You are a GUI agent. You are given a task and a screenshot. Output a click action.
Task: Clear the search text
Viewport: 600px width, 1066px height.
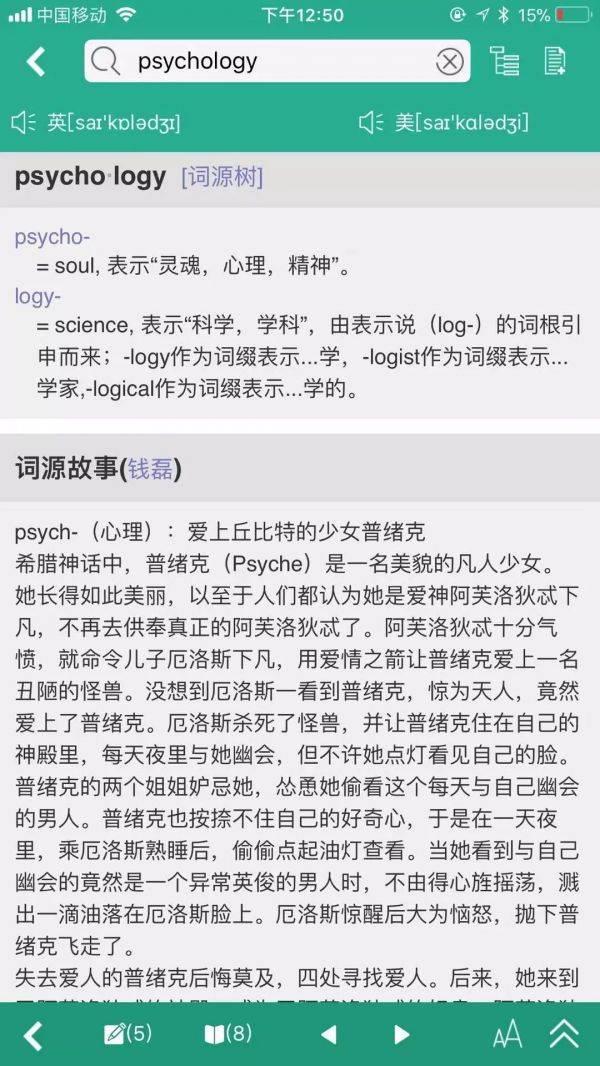(x=450, y=62)
